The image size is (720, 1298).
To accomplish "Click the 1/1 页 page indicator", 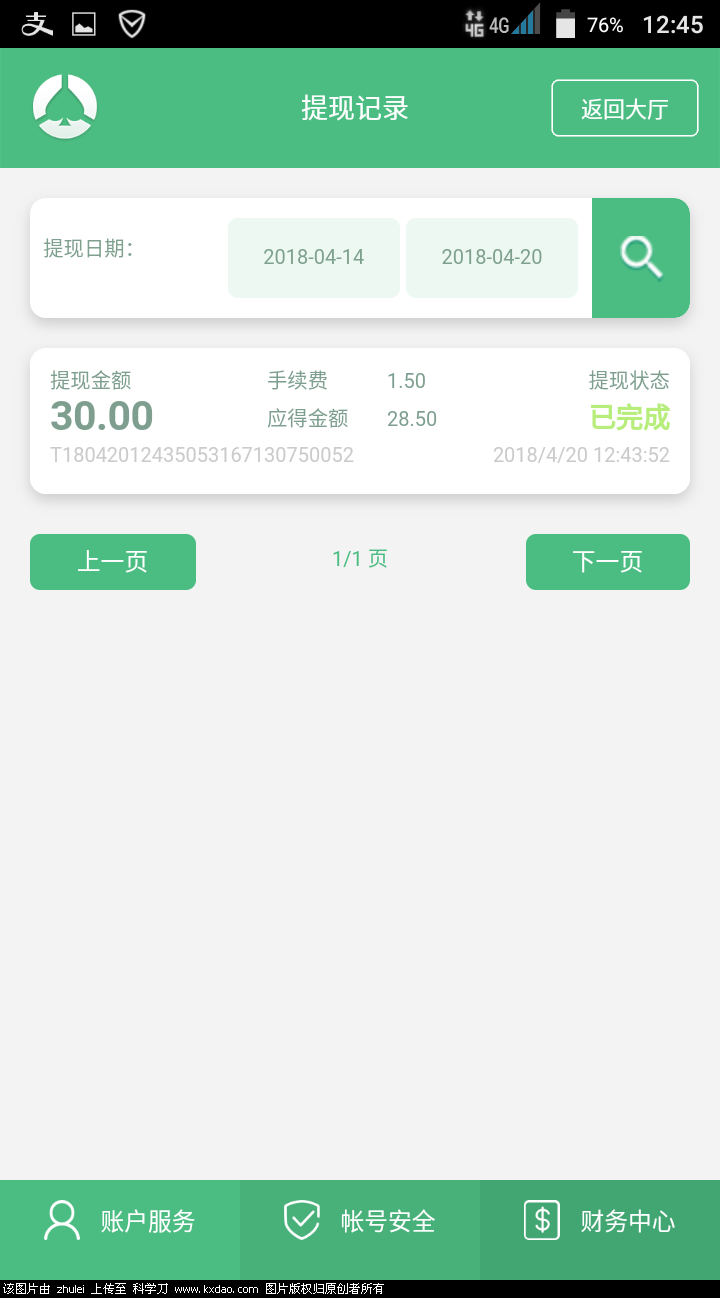I will tap(359, 558).
